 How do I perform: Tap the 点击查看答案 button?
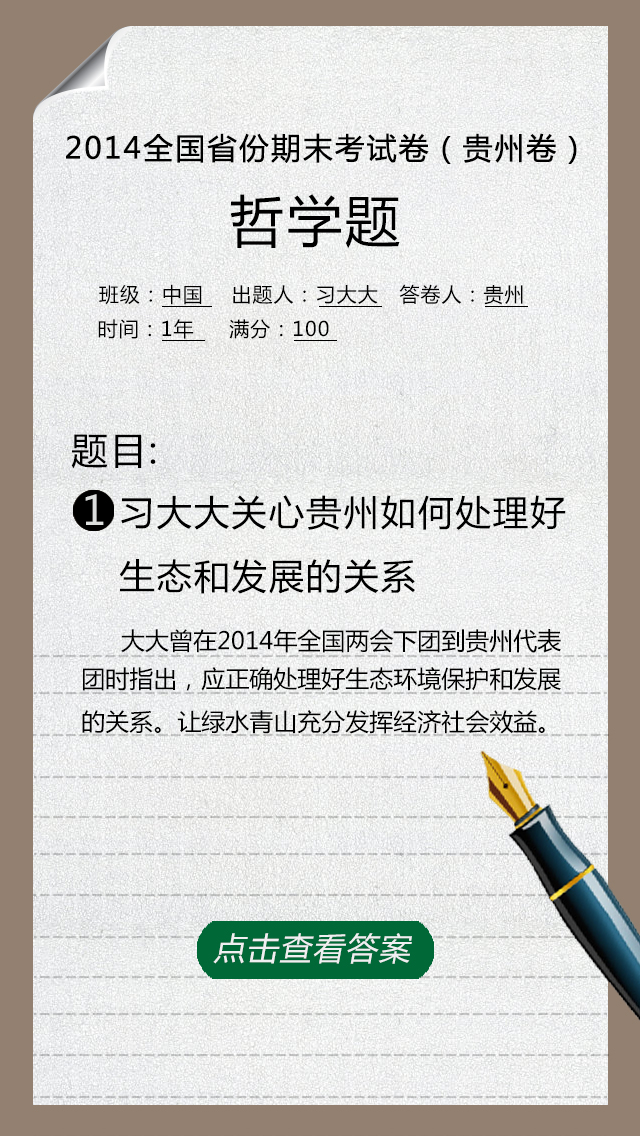pyautogui.click(x=315, y=949)
